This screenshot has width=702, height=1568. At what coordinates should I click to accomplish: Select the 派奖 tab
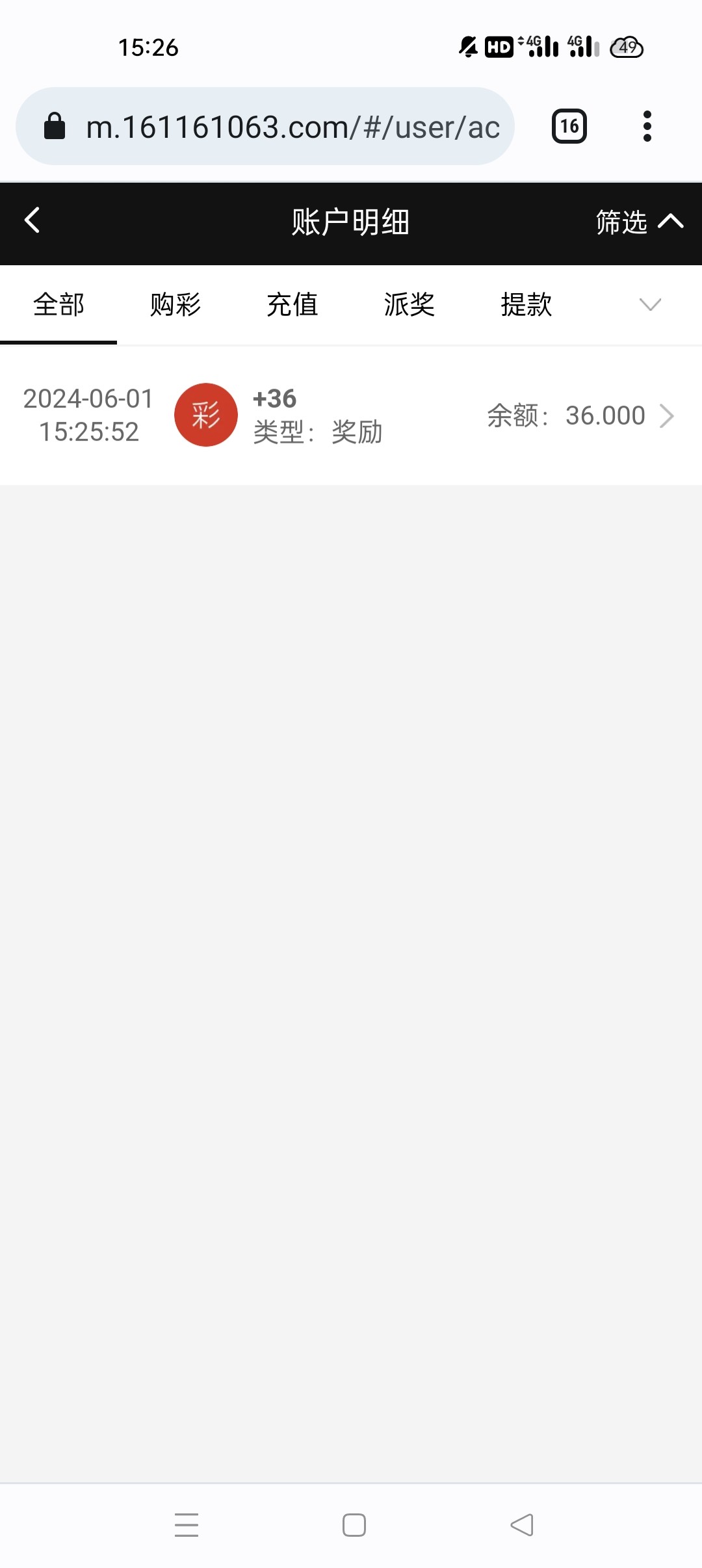pyautogui.click(x=409, y=304)
